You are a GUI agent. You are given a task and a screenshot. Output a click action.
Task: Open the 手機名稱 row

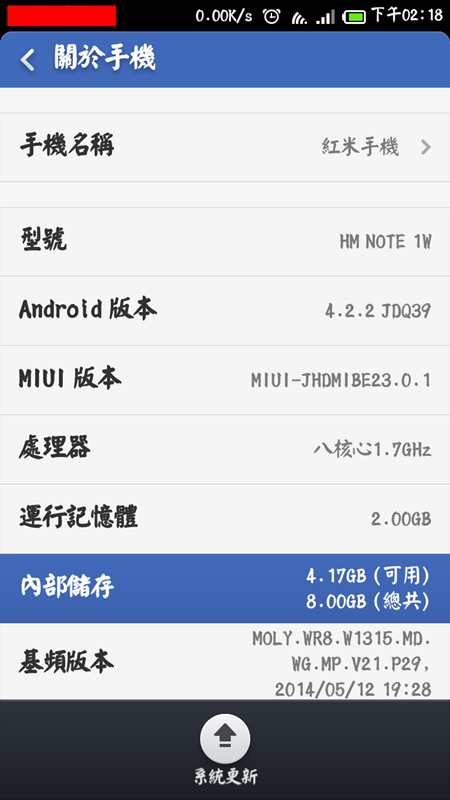[x=225, y=147]
